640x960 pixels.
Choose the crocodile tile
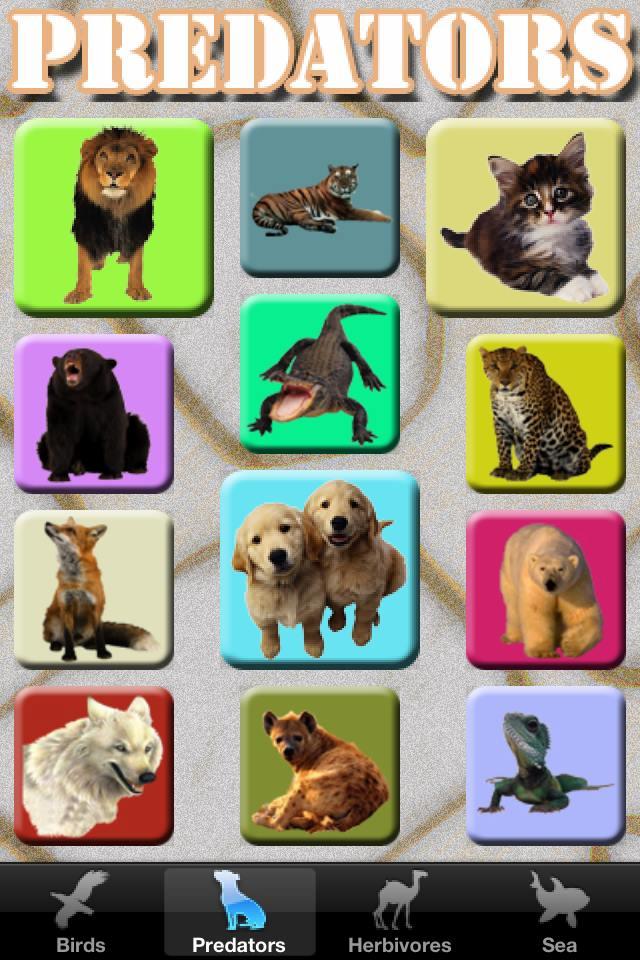pyautogui.click(x=319, y=373)
